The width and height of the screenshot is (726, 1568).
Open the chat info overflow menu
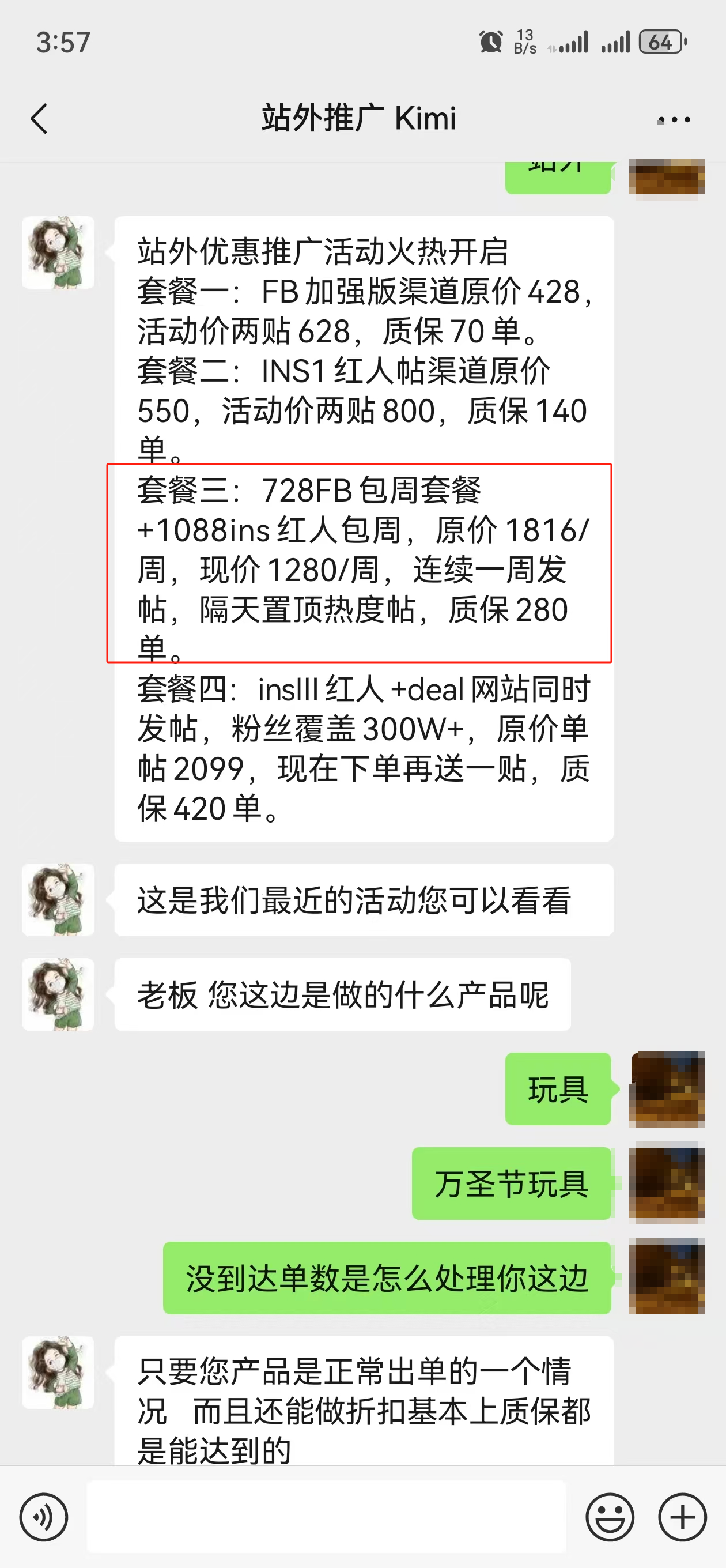point(674,119)
